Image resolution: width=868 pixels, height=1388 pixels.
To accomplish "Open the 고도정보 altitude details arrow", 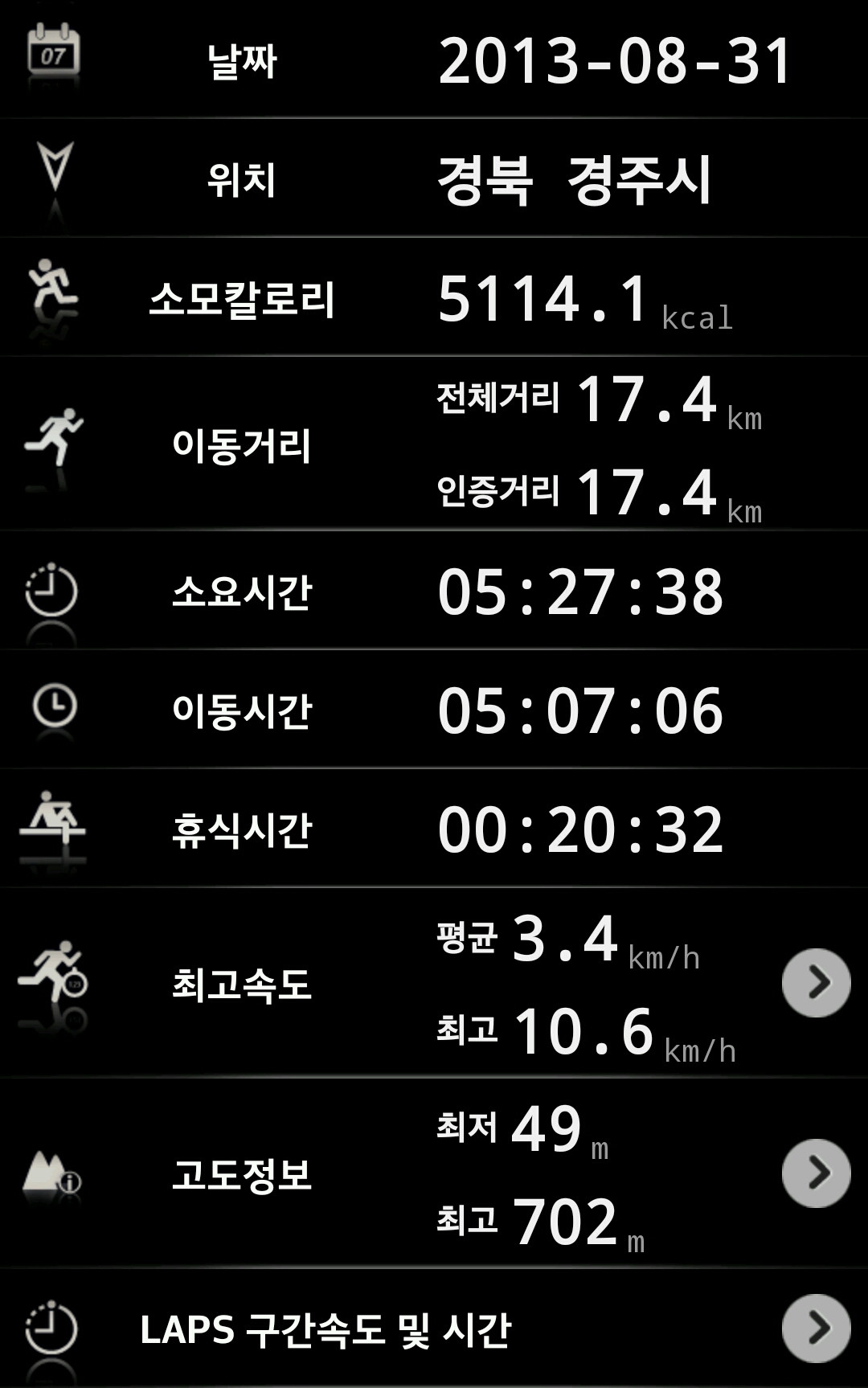I will tap(816, 1173).
